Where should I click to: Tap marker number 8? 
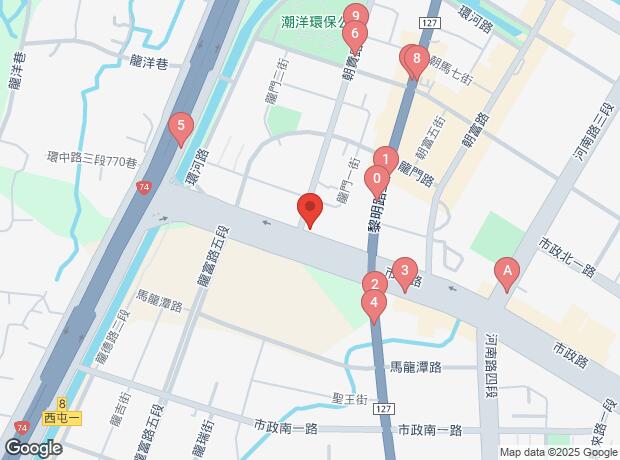coord(416,58)
